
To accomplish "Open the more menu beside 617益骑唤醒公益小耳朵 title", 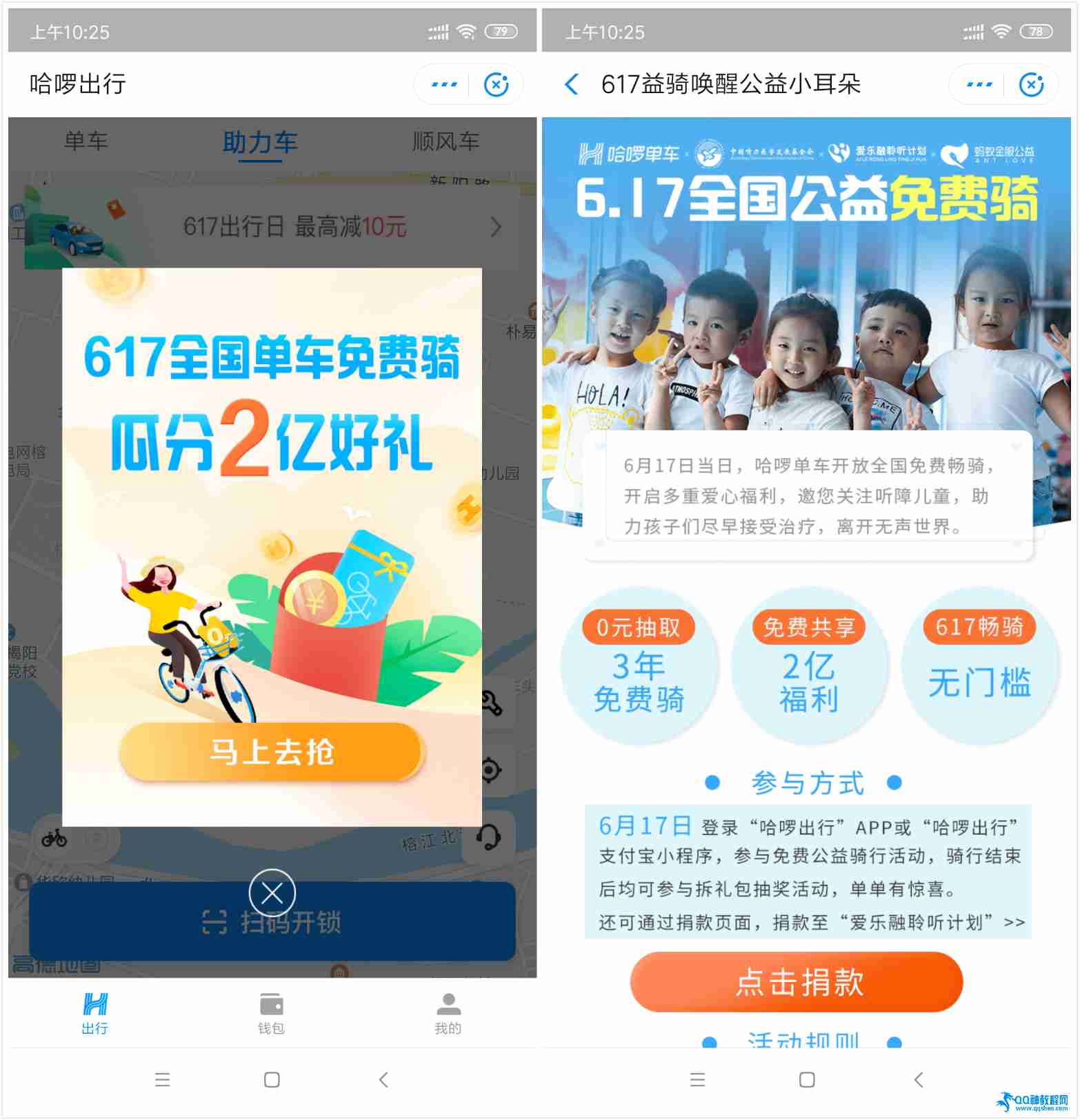I will pyautogui.click(x=979, y=85).
